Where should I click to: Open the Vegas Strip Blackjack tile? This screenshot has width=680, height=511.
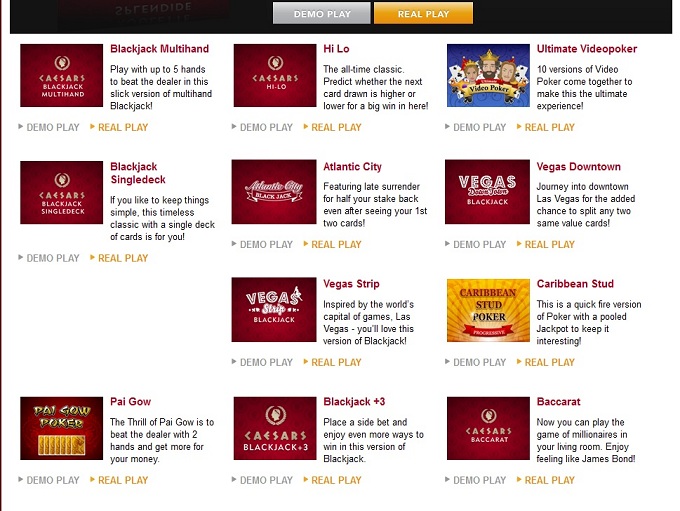274,310
